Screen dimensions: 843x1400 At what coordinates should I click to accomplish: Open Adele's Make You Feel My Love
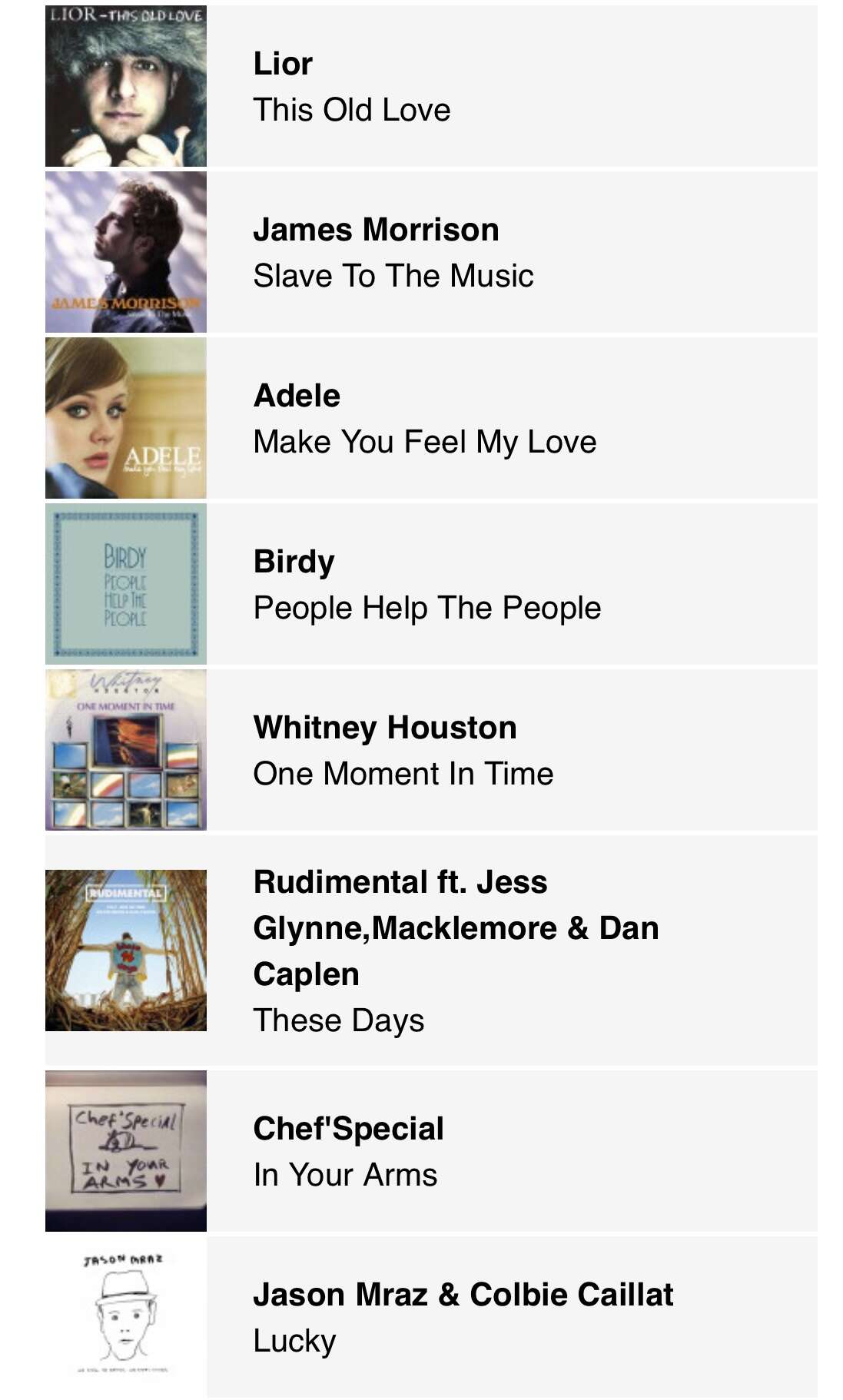click(431, 418)
